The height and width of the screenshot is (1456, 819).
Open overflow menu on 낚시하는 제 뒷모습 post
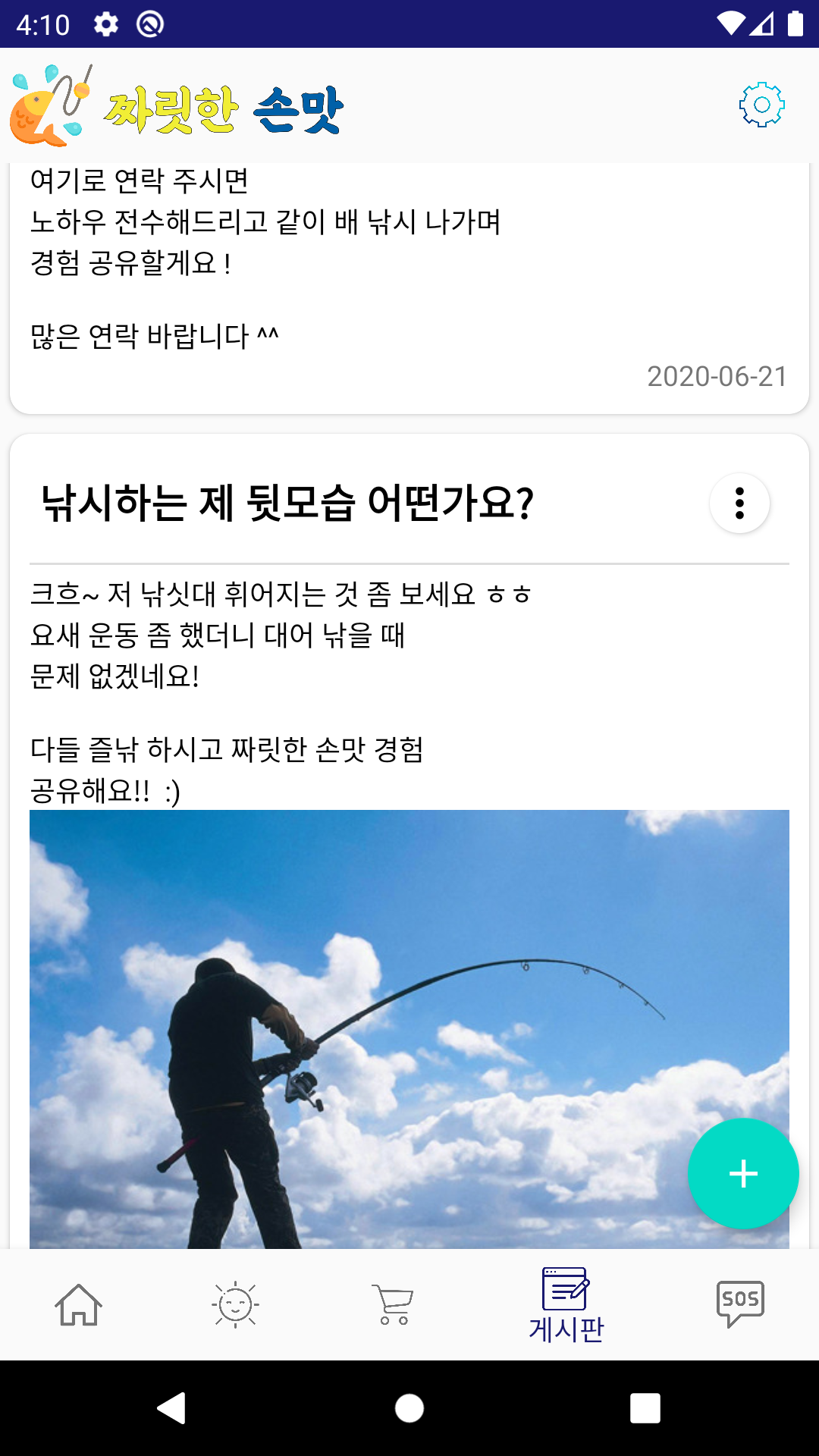tap(739, 503)
